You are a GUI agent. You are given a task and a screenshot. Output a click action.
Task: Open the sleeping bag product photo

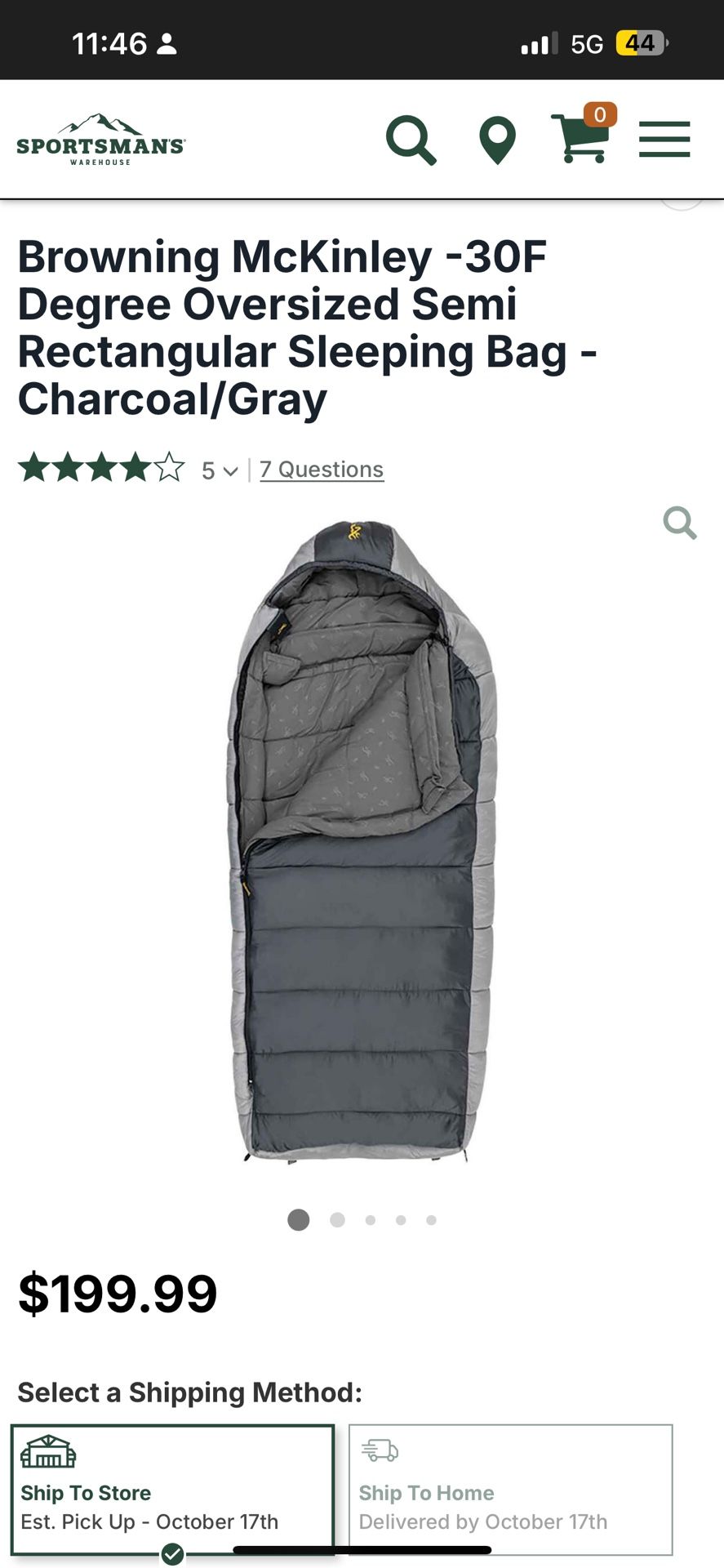point(361,841)
